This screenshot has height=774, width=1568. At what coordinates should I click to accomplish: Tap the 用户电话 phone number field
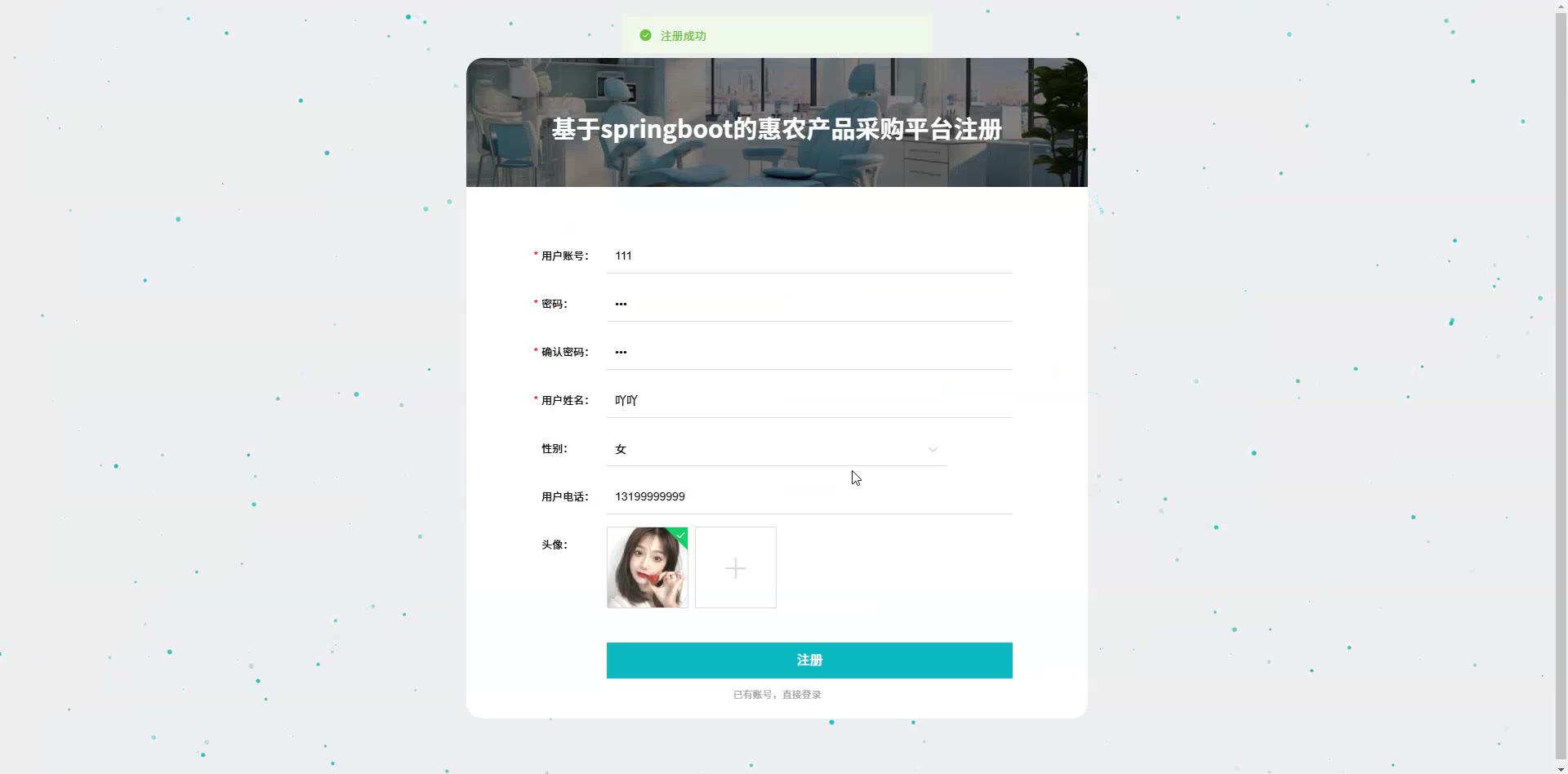[x=808, y=496]
